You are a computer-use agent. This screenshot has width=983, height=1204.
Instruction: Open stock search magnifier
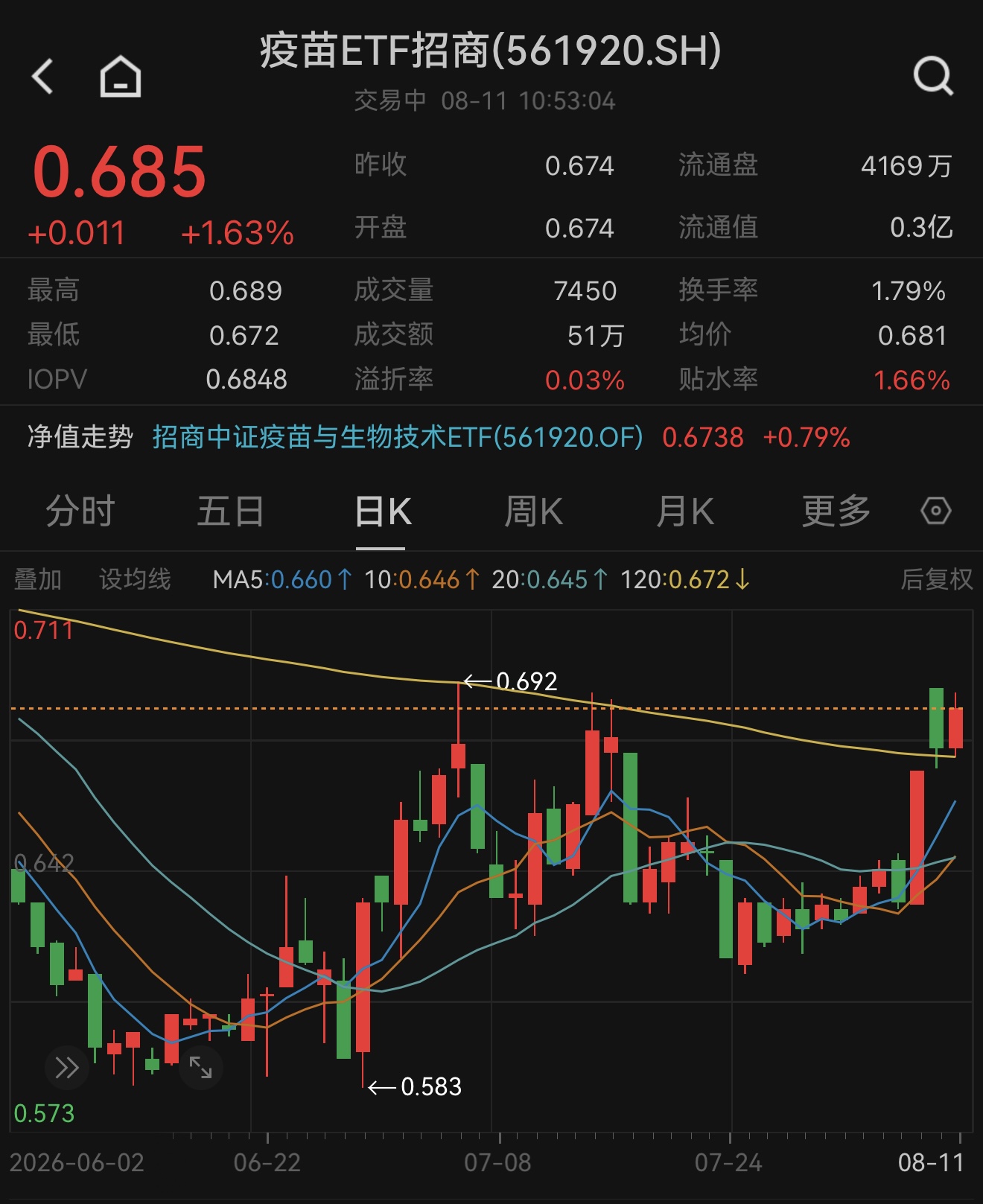pyautogui.click(x=933, y=76)
